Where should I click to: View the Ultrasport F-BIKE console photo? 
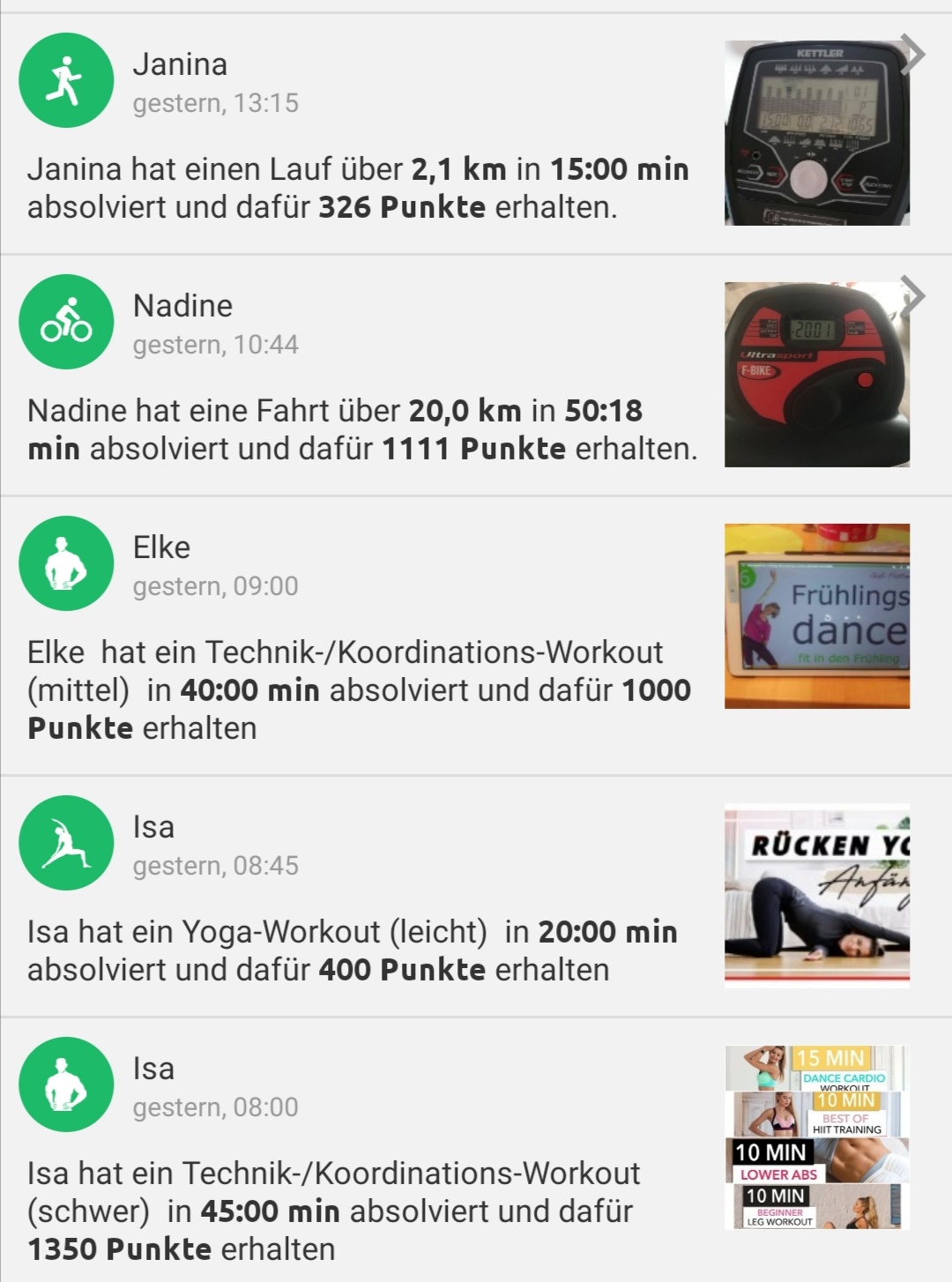pos(815,374)
